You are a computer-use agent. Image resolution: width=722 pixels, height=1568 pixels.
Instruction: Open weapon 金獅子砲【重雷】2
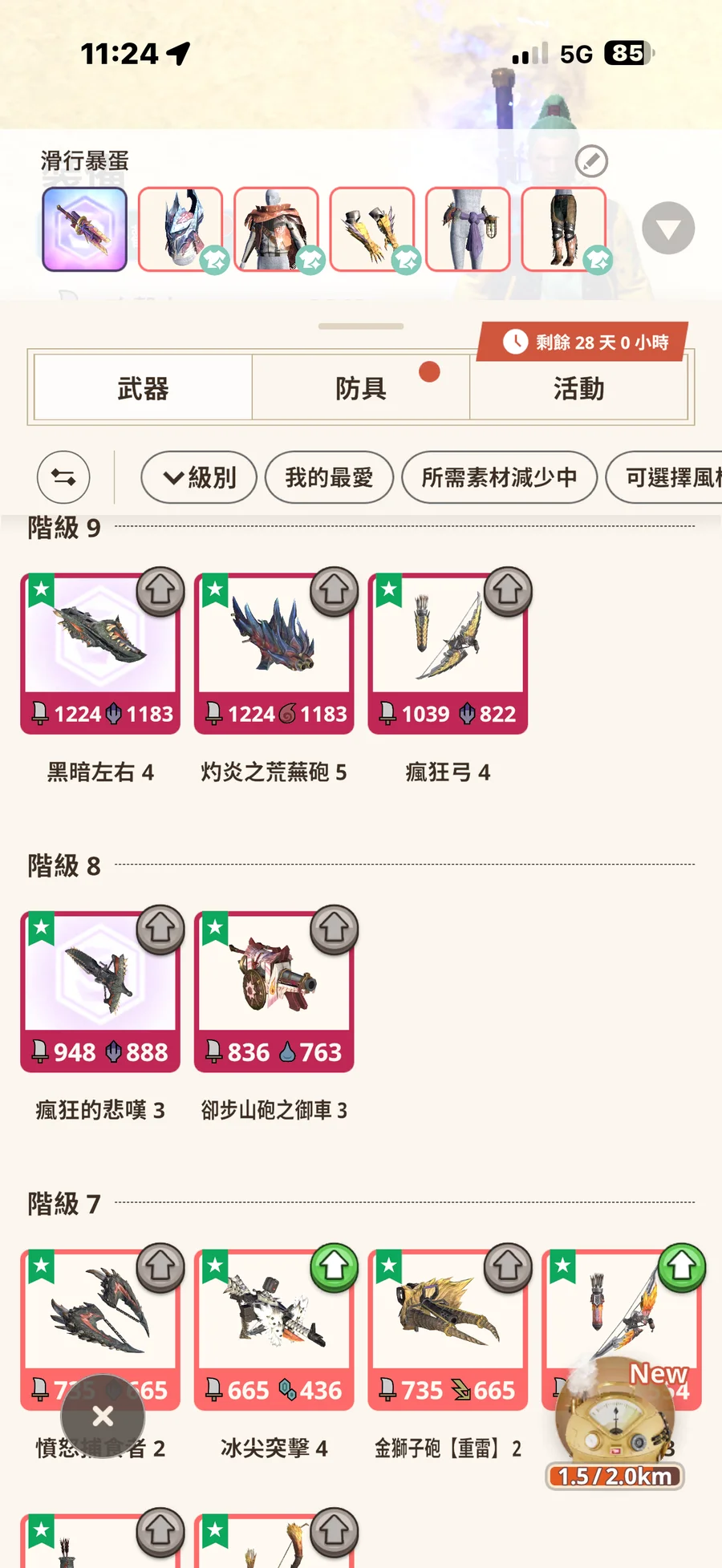[448, 1330]
